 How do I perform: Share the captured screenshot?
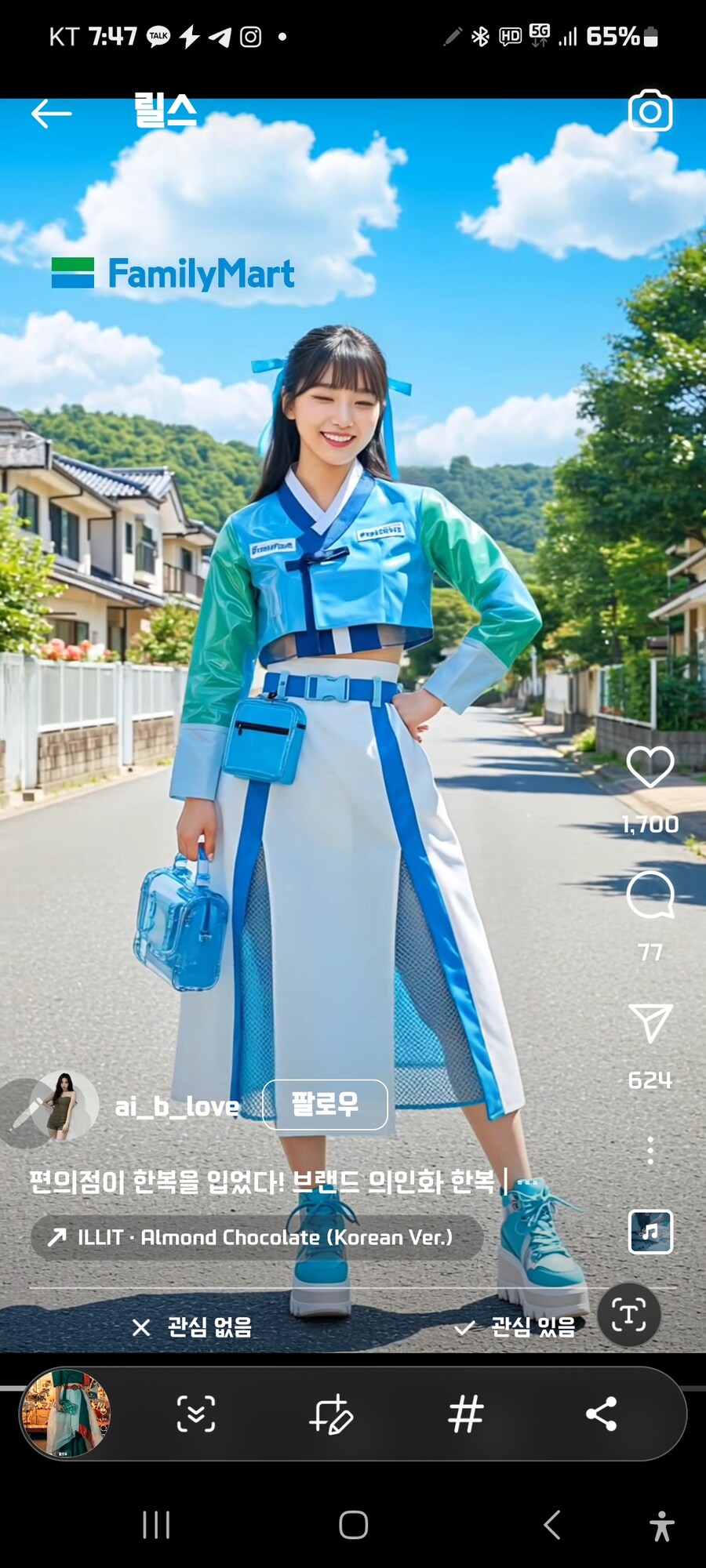click(x=601, y=1414)
